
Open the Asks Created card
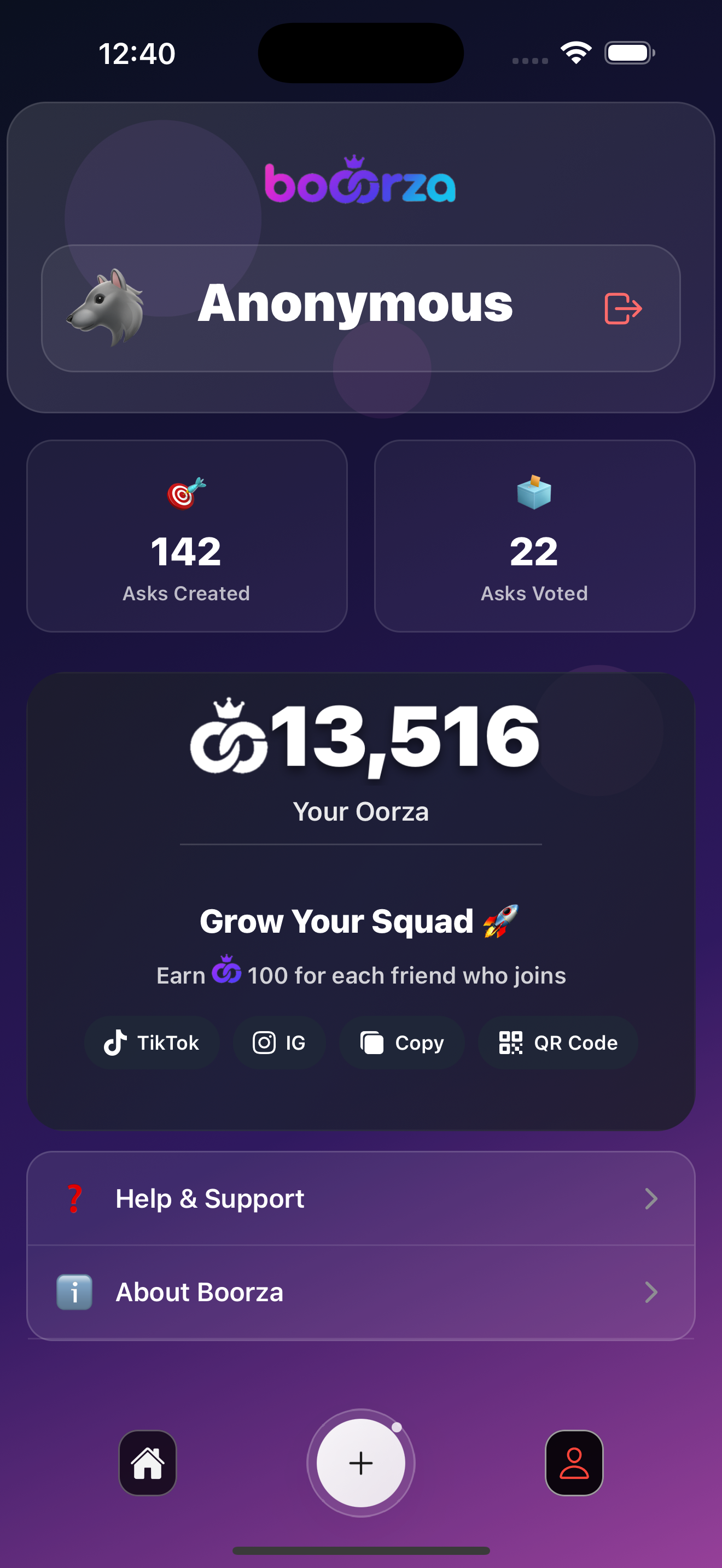click(x=187, y=536)
